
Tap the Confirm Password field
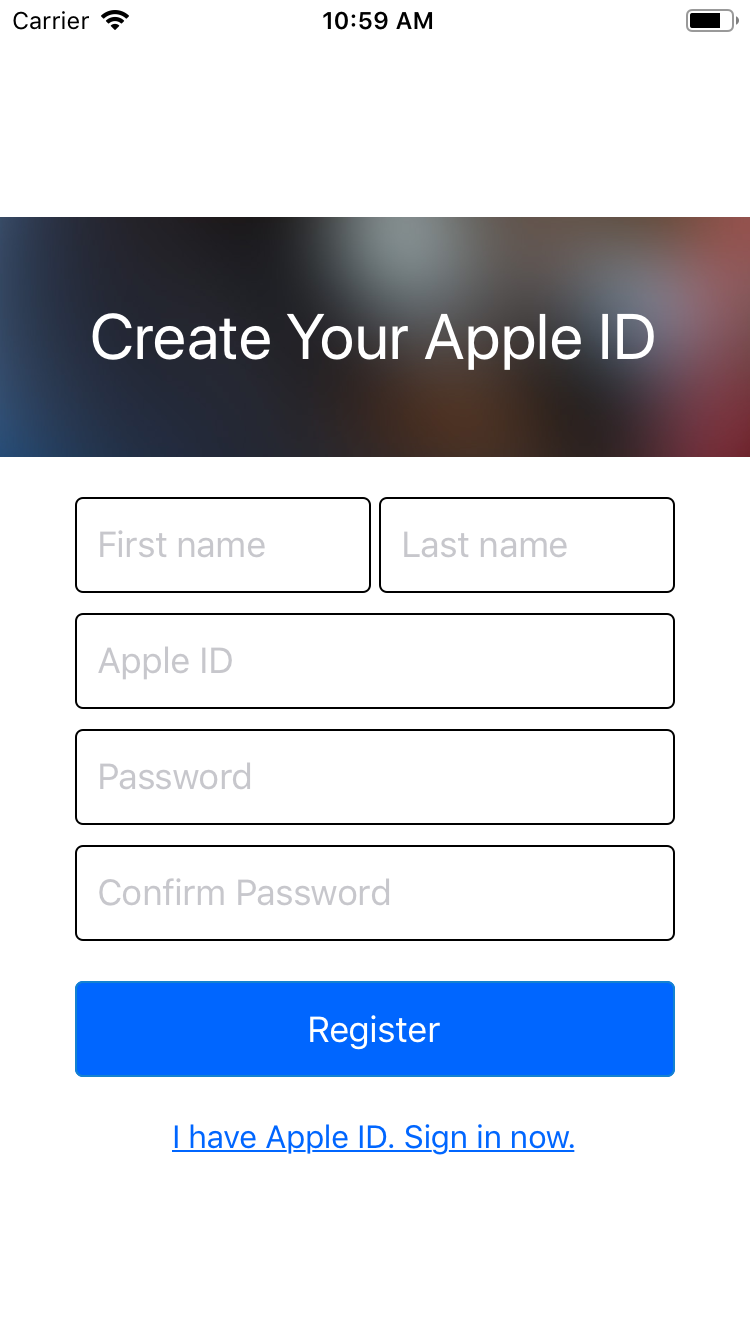[375, 893]
